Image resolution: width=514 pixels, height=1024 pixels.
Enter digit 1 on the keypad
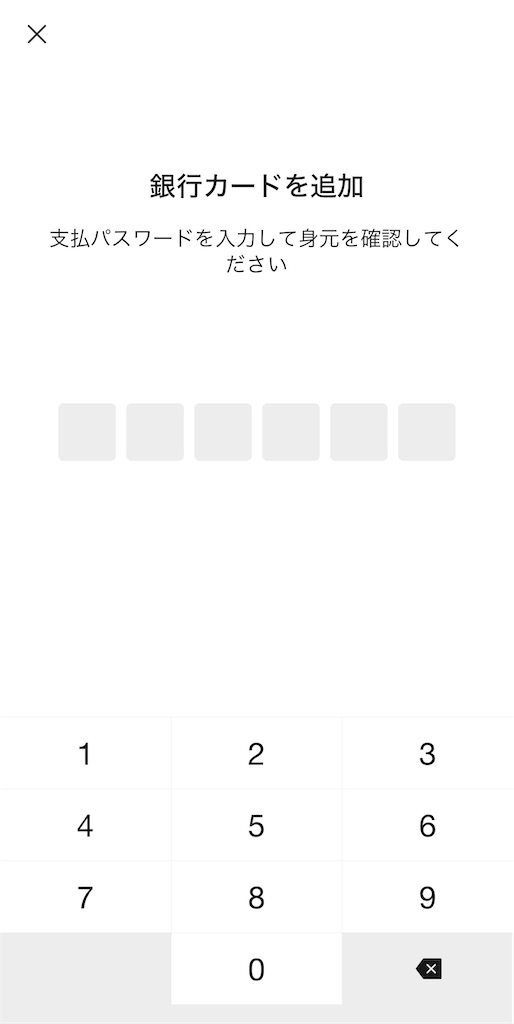point(85,754)
